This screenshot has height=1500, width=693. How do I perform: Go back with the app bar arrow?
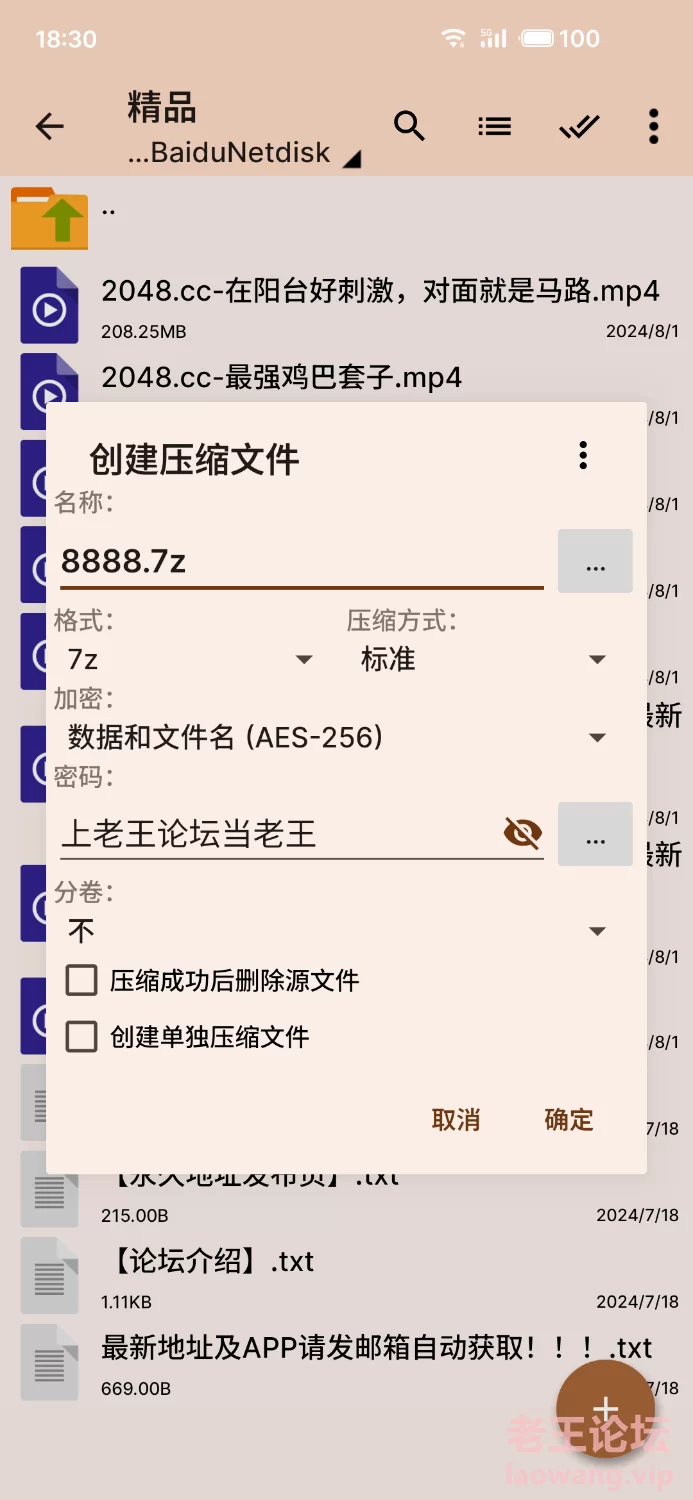pos(49,126)
